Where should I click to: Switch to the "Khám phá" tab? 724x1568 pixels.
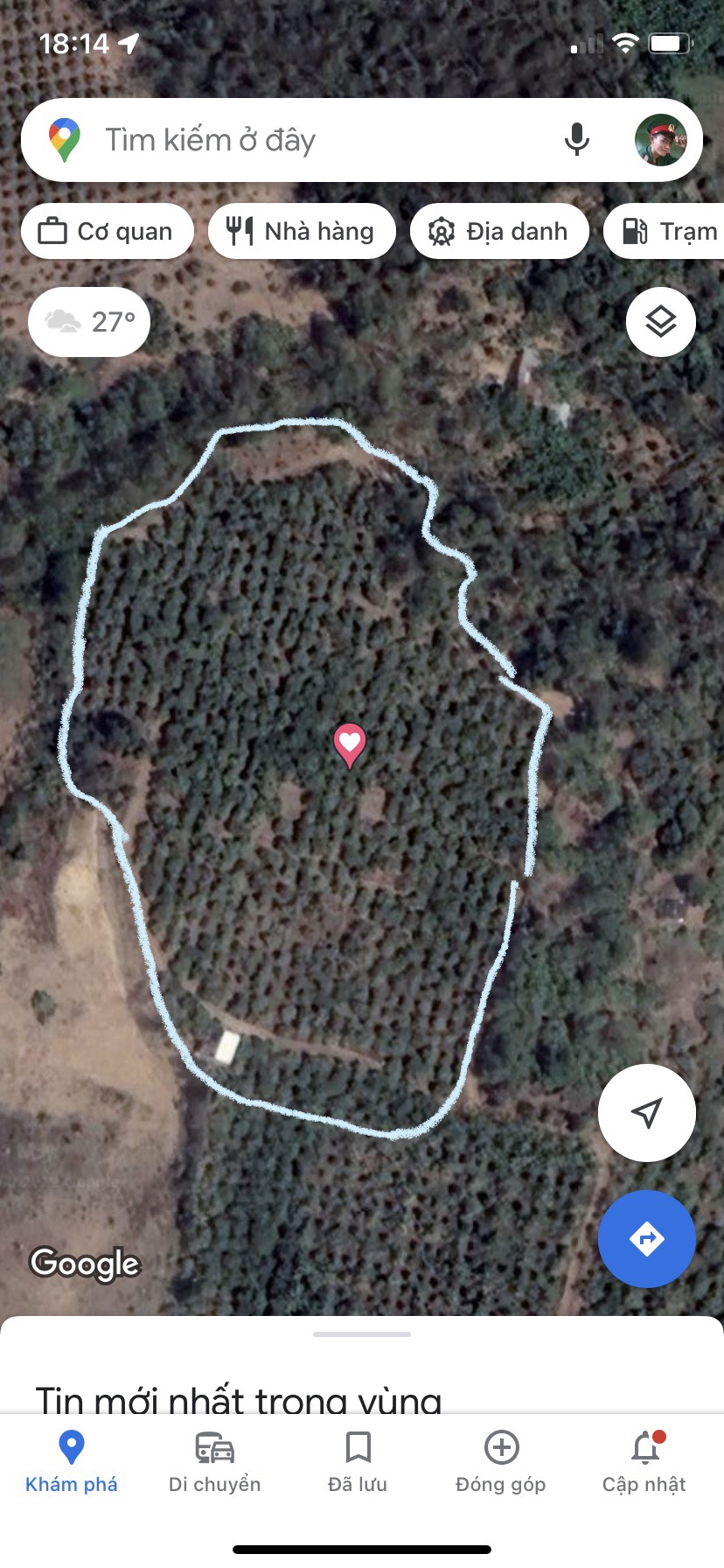(x=72, y=1461)
